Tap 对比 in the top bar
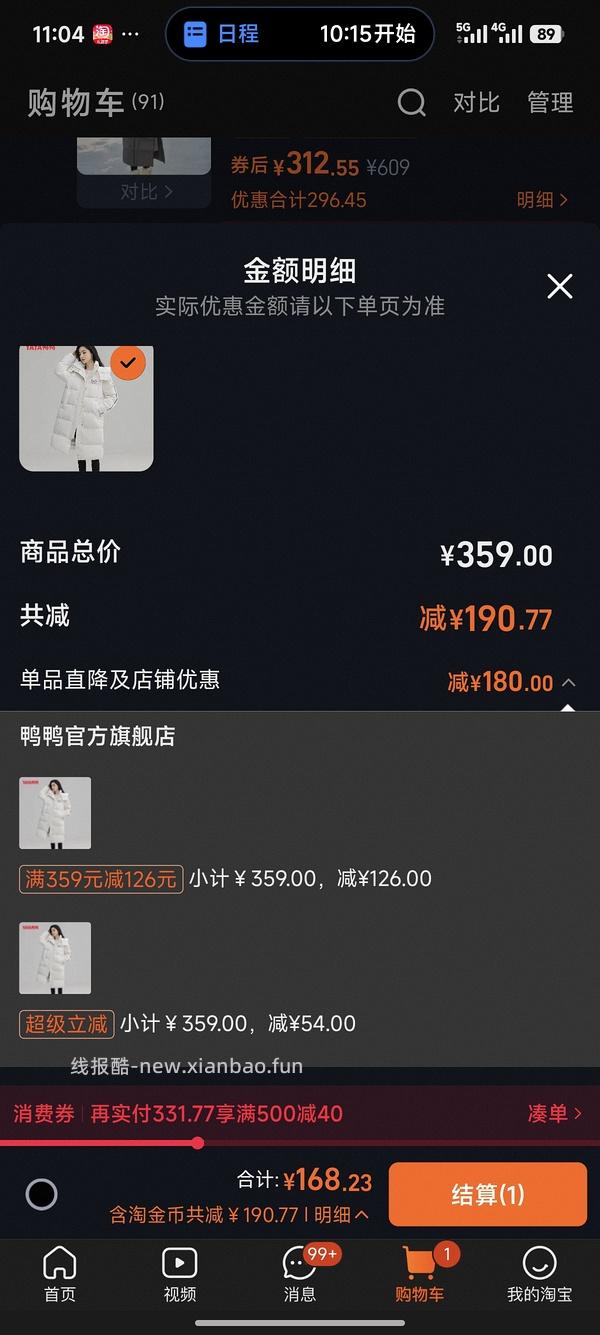The height and width of the screenshot is (1335, 600). click(x=476, y=102)
